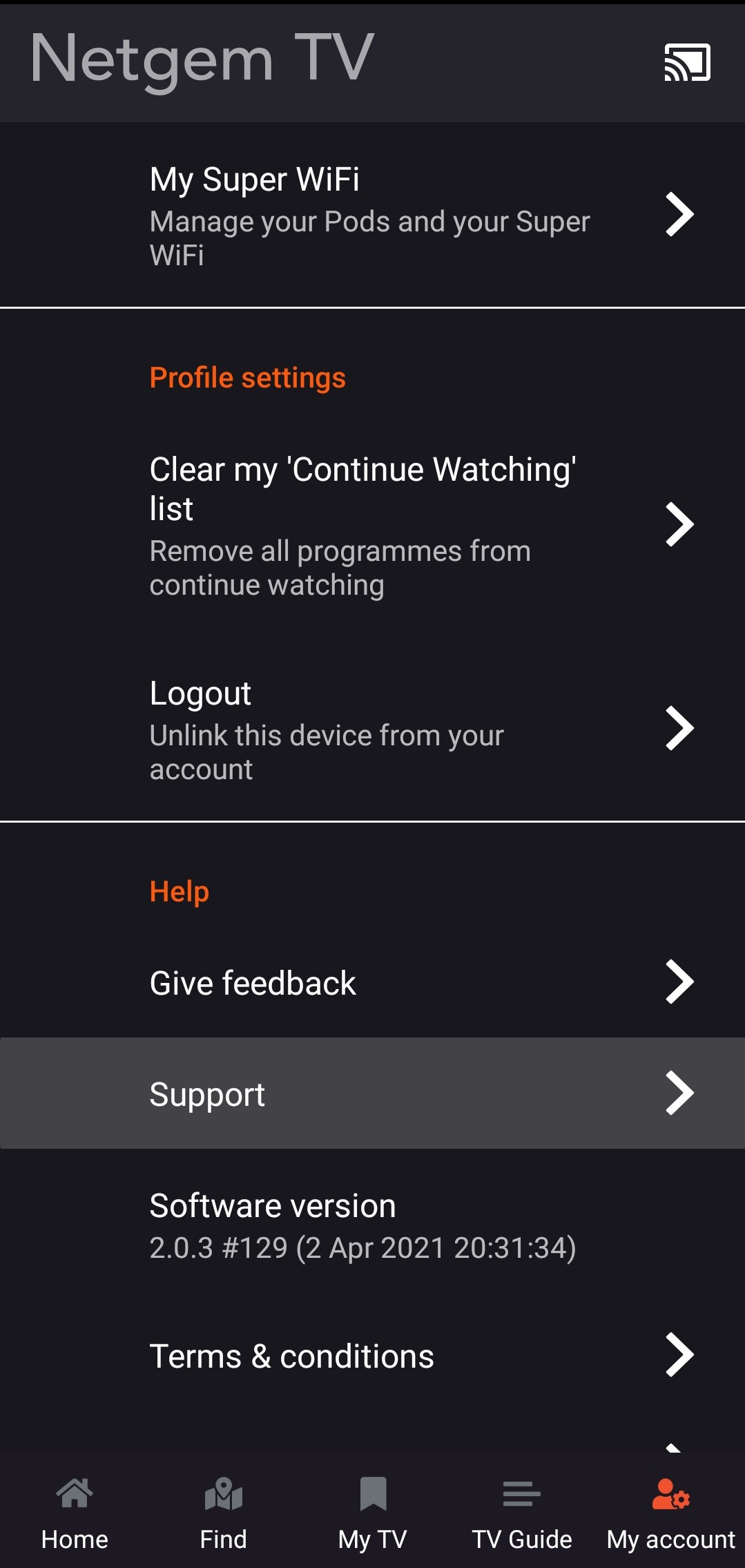Viewport: 745px width, 1568px height.
Task: Go to the Home tab
Action: pos(75,1513)
